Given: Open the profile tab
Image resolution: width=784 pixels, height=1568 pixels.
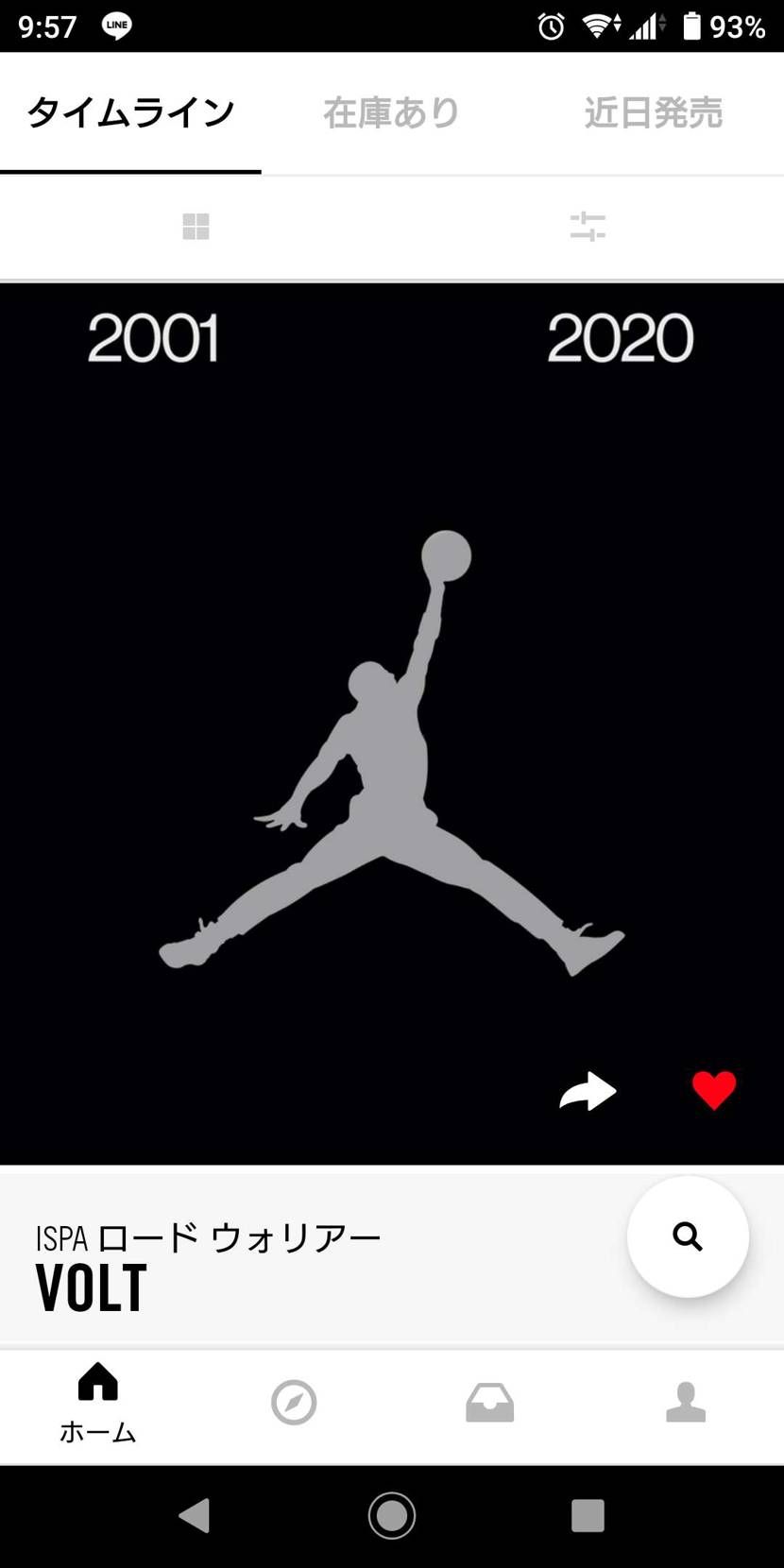Looking at the screenshot, I should (x=686, y=1403).
